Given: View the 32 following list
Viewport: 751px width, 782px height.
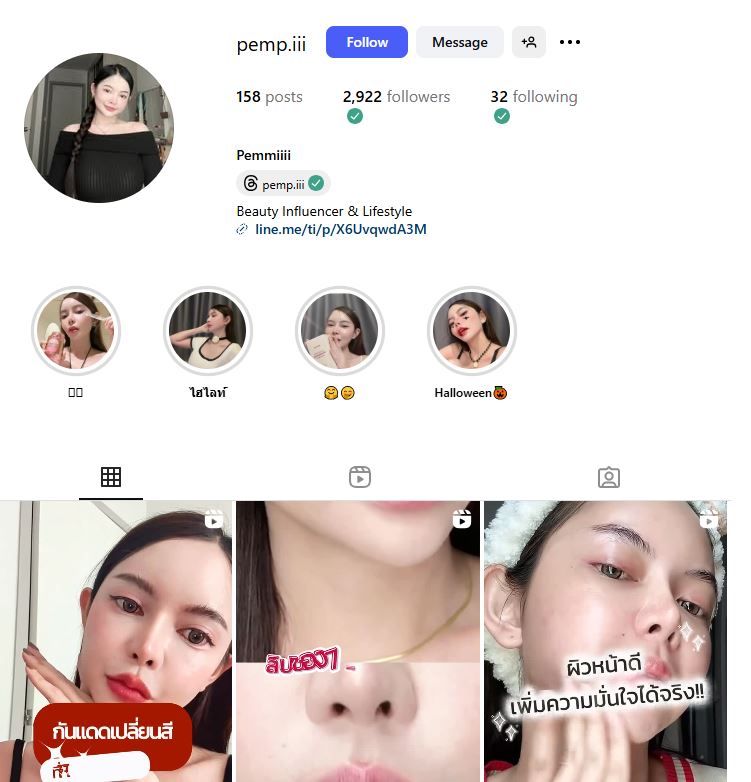Looking at the screenshot, I should pyautogui.click(x=533, y=97).
